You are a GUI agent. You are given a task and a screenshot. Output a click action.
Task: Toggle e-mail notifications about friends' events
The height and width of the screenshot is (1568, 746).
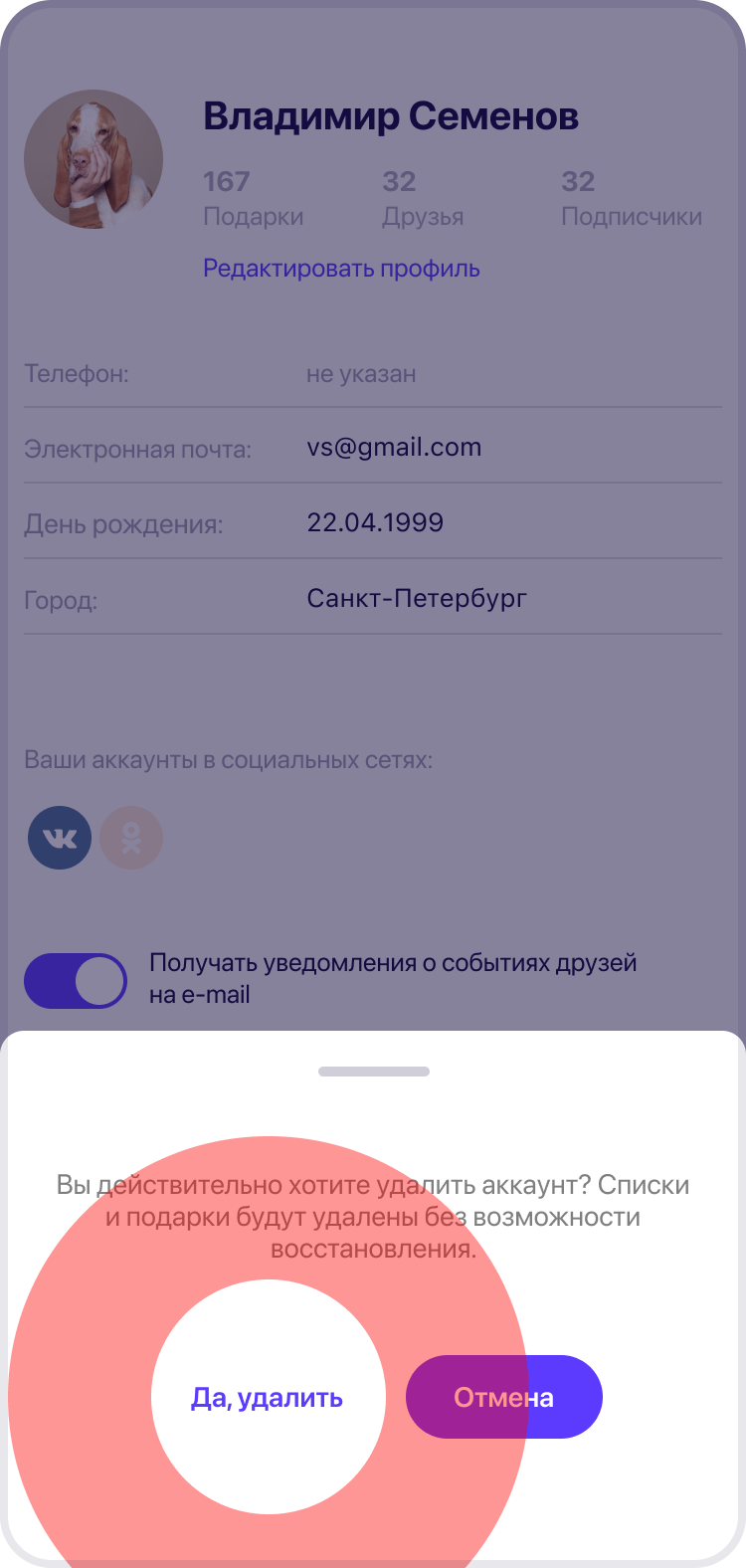click(x=76, y=980)
